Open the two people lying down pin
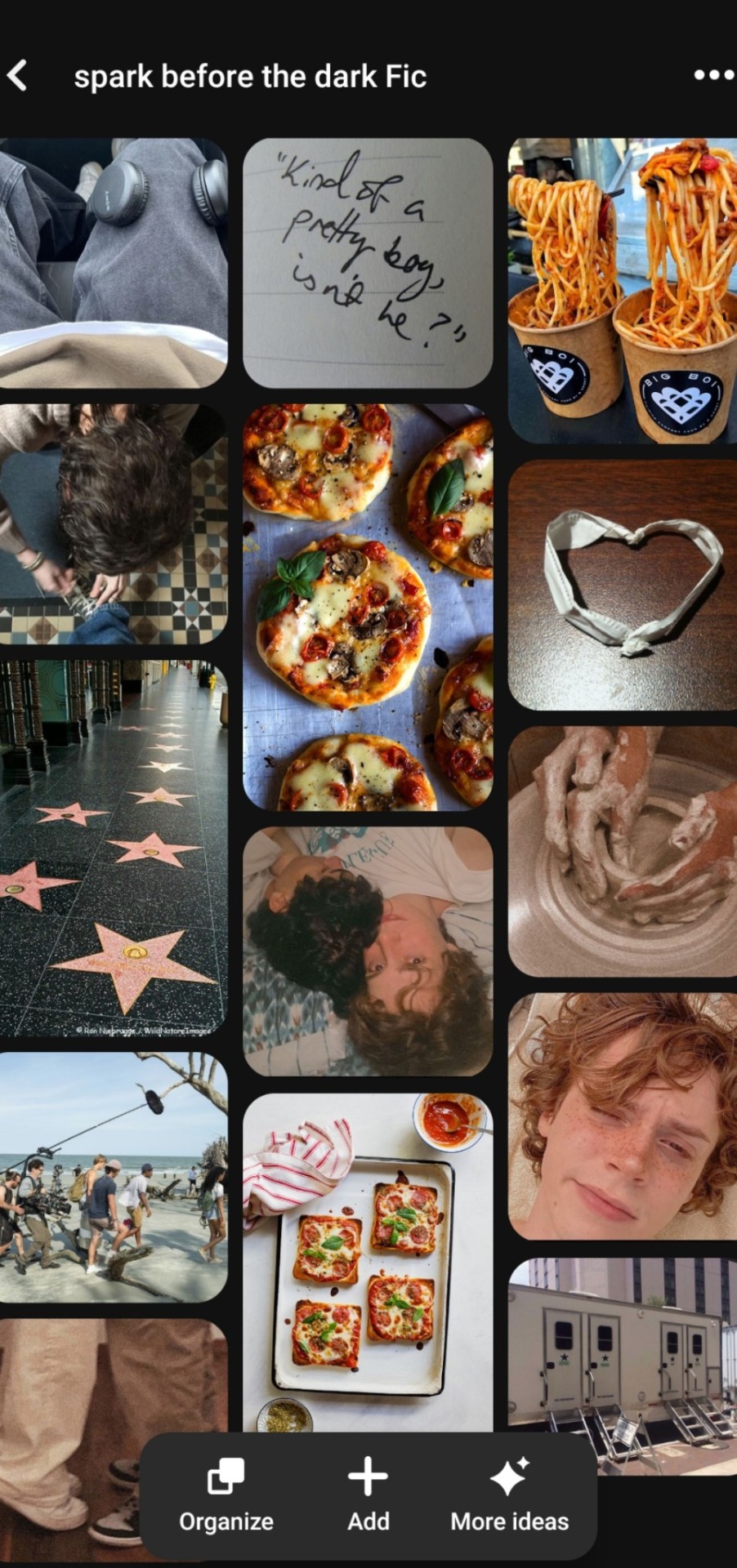The image size is (737, 1568). click(x=368, y=951)
